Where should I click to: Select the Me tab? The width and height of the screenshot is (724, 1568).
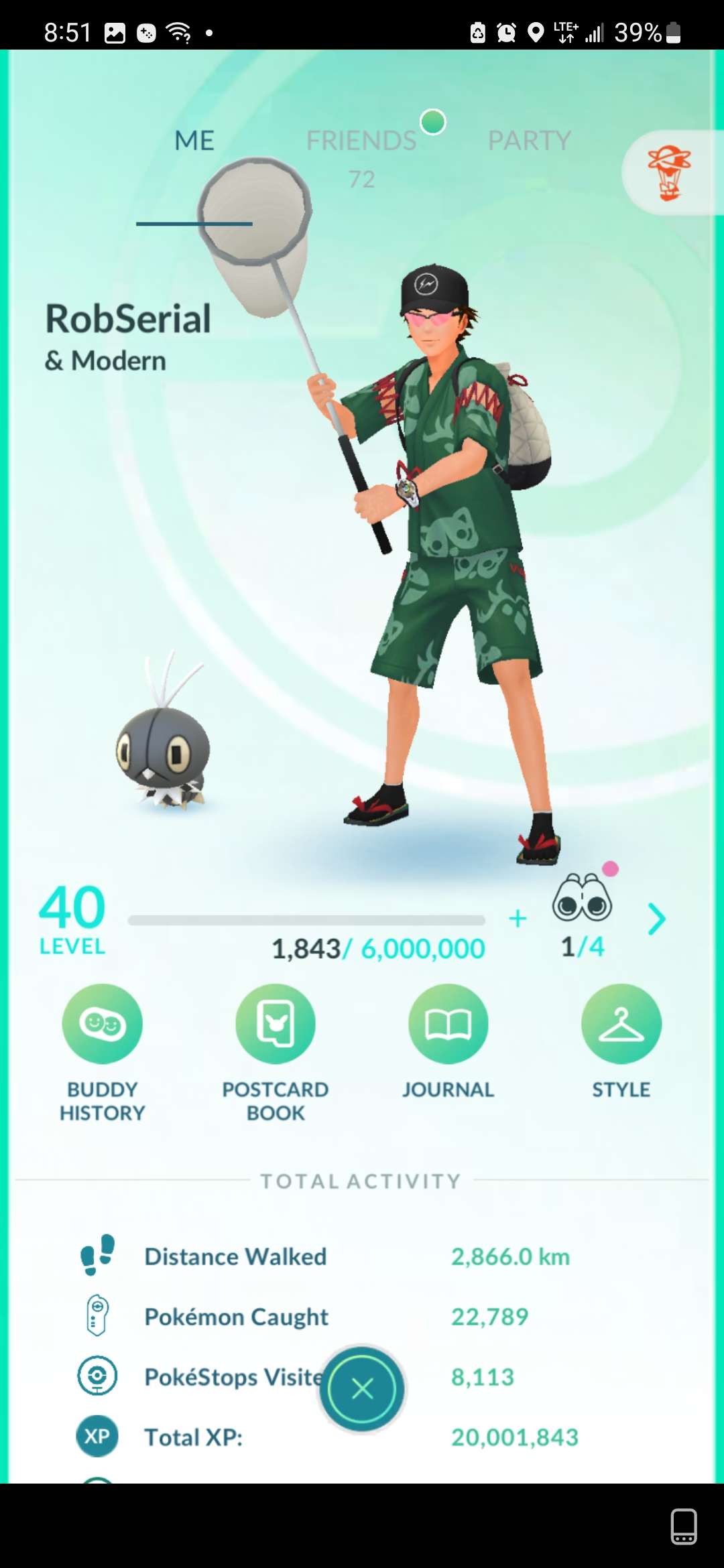tap(194, 141)
